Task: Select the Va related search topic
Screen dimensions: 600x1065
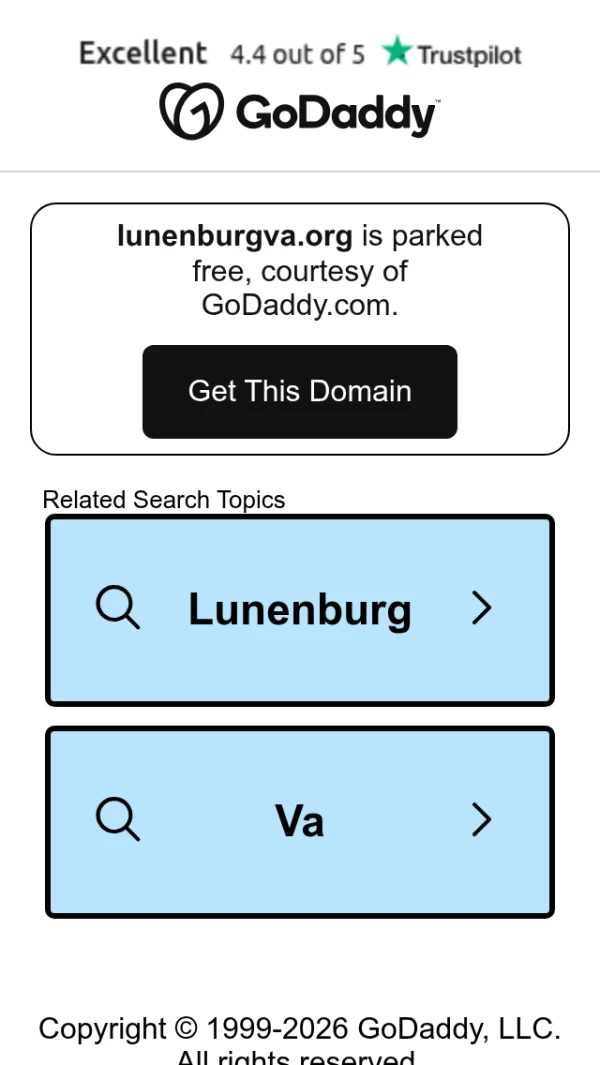Action: click(x=300, y=822)
